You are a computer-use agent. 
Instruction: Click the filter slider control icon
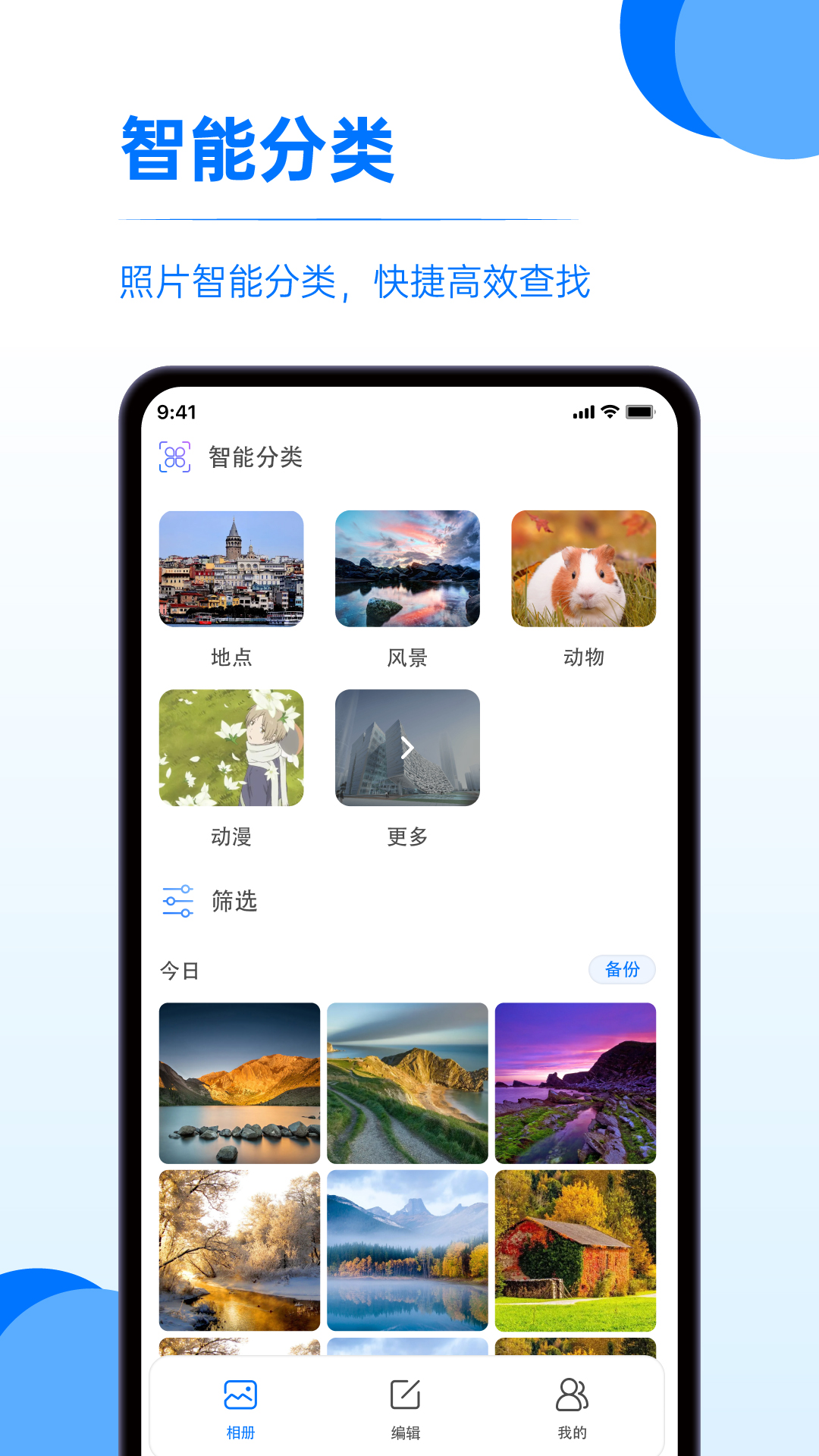[x=176, y=902]
